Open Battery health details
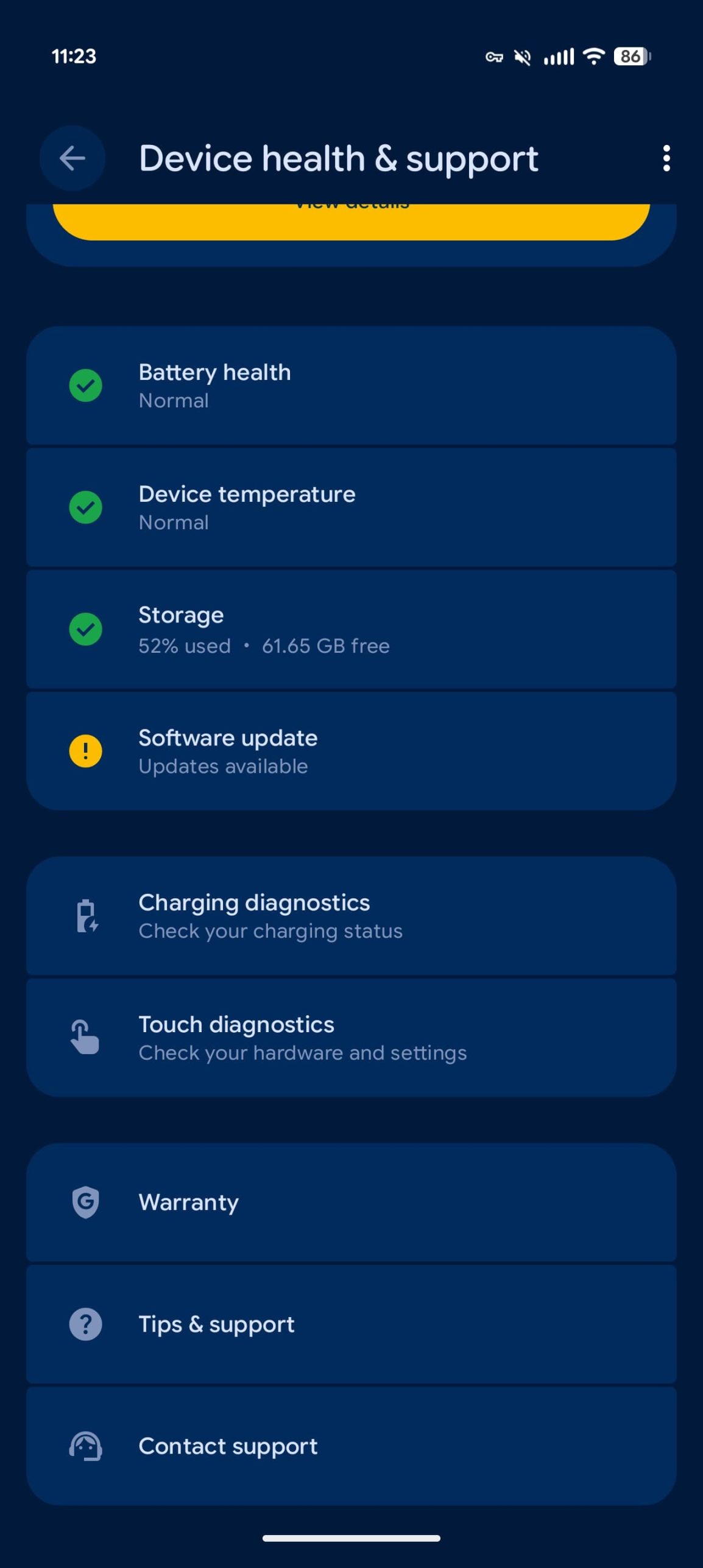Viewport: 703px width, 1568px height. coord(351,385)
